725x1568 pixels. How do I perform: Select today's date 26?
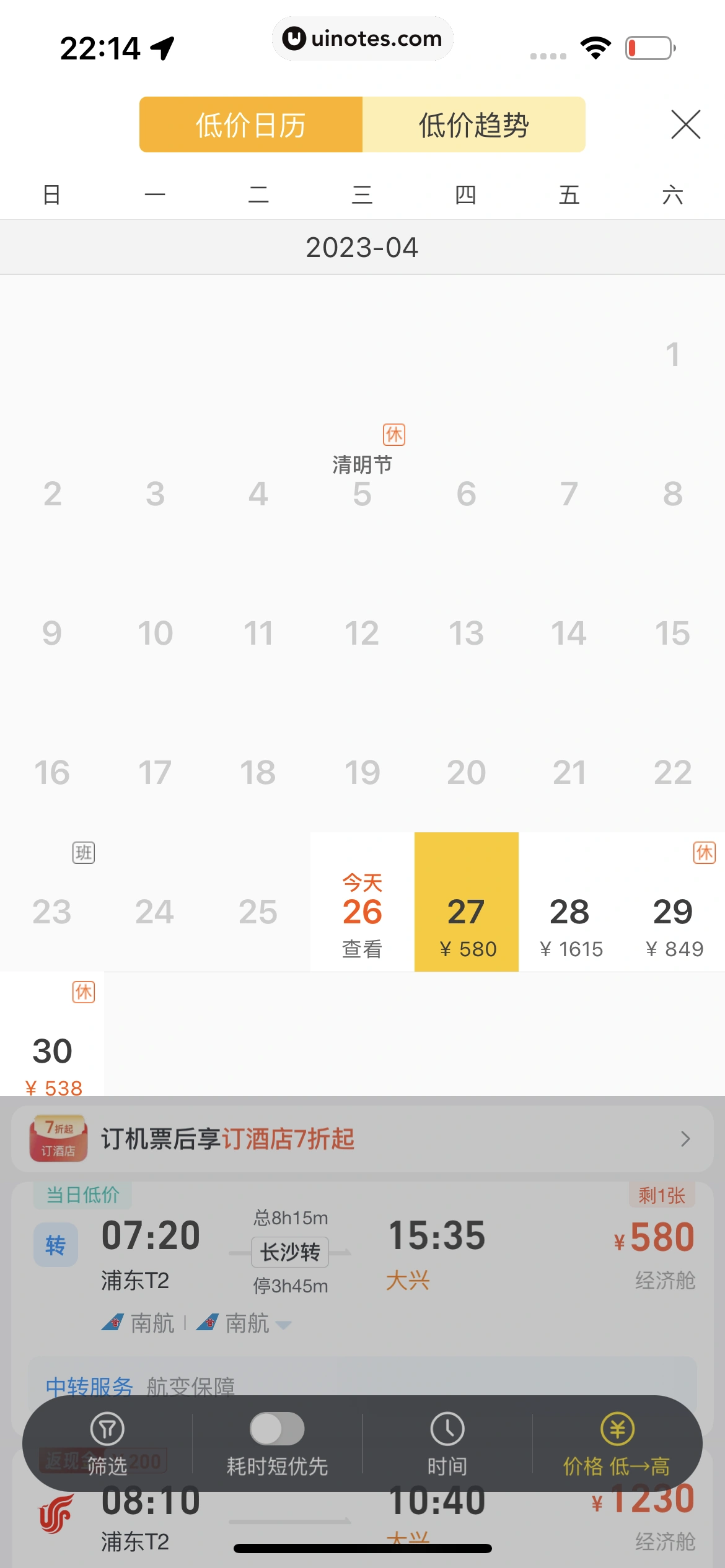coord(362,913)
